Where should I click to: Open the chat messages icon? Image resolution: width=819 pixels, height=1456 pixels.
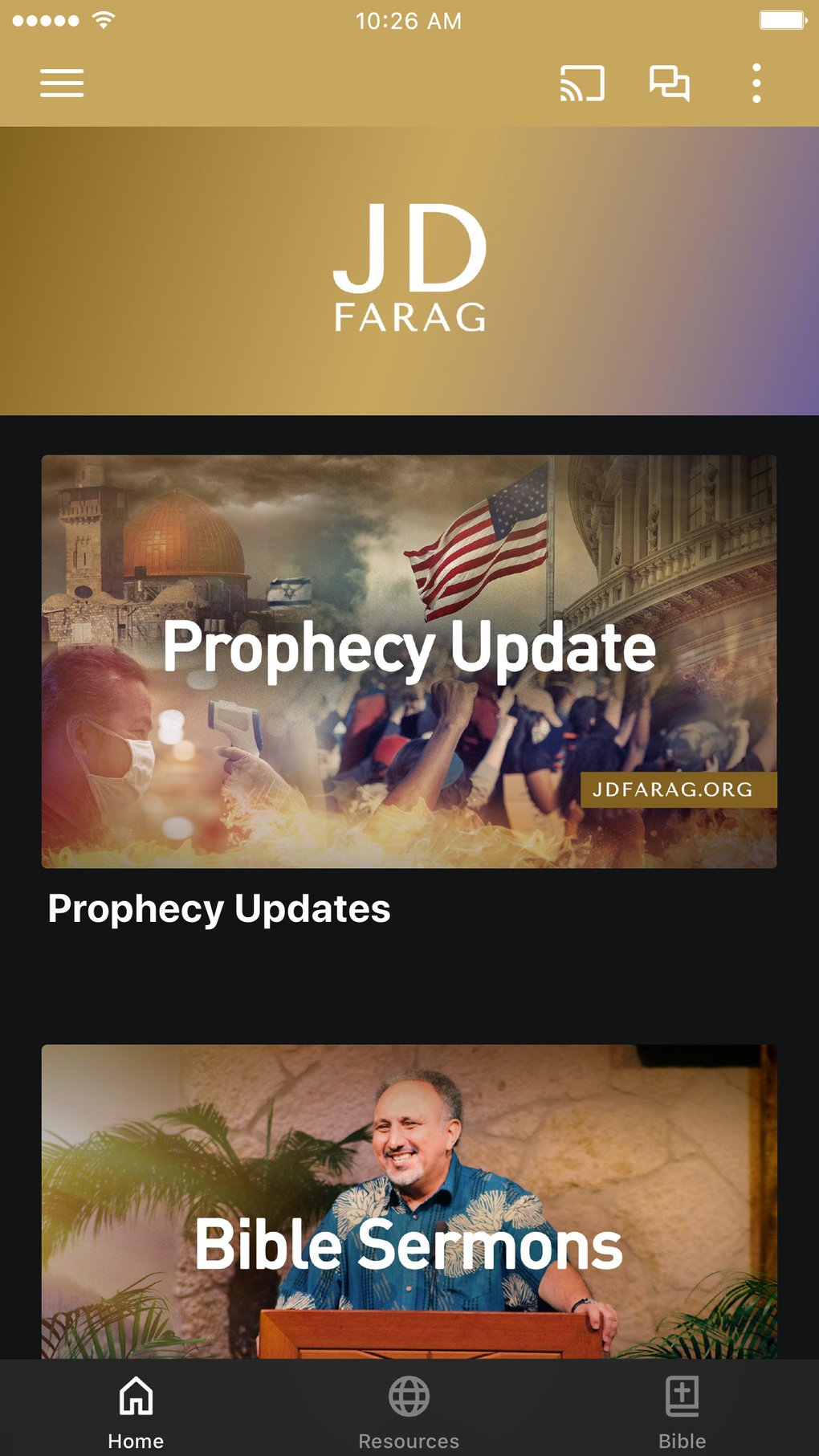pos(669,83)
